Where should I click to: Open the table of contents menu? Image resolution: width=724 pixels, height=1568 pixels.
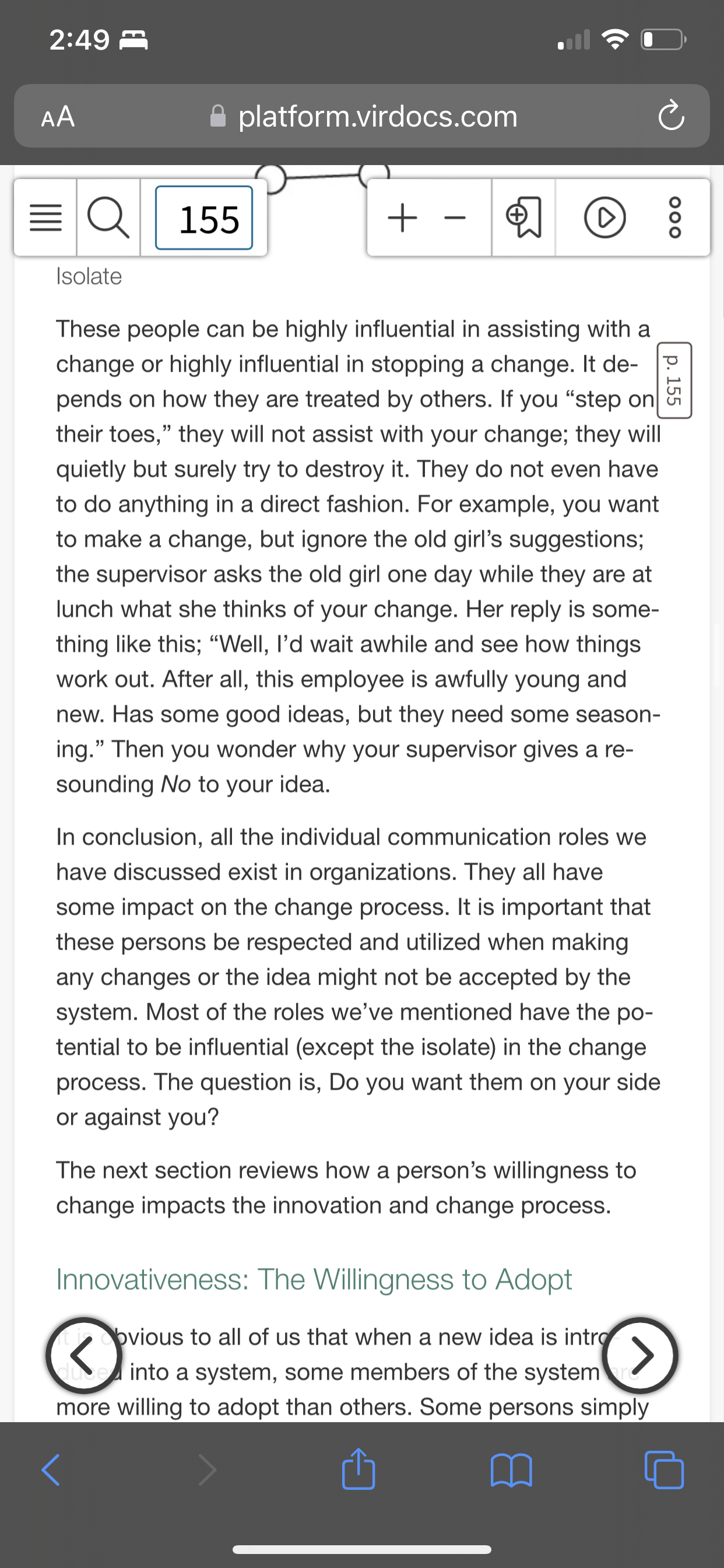click(x=45, y=218)
